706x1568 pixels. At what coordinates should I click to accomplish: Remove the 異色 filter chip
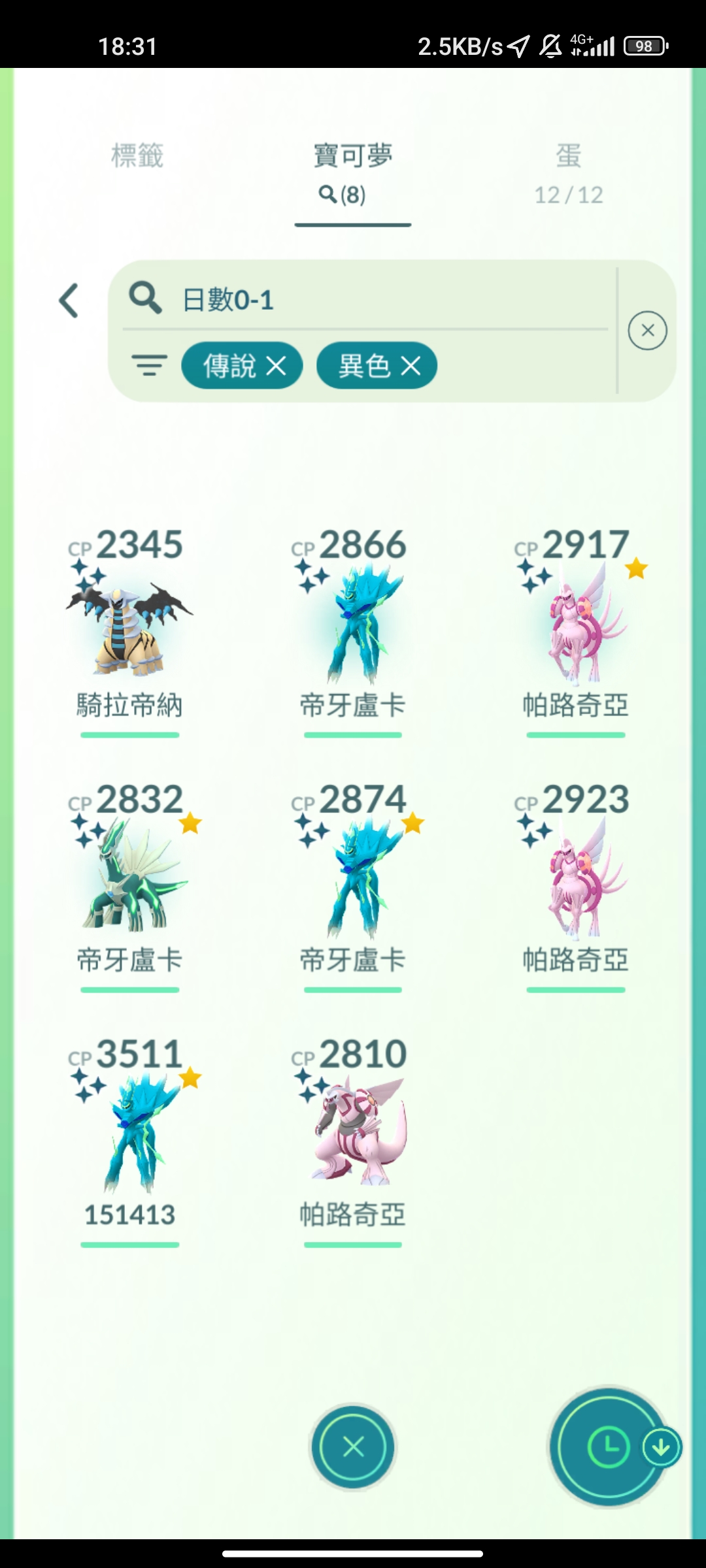click(411, 366)
